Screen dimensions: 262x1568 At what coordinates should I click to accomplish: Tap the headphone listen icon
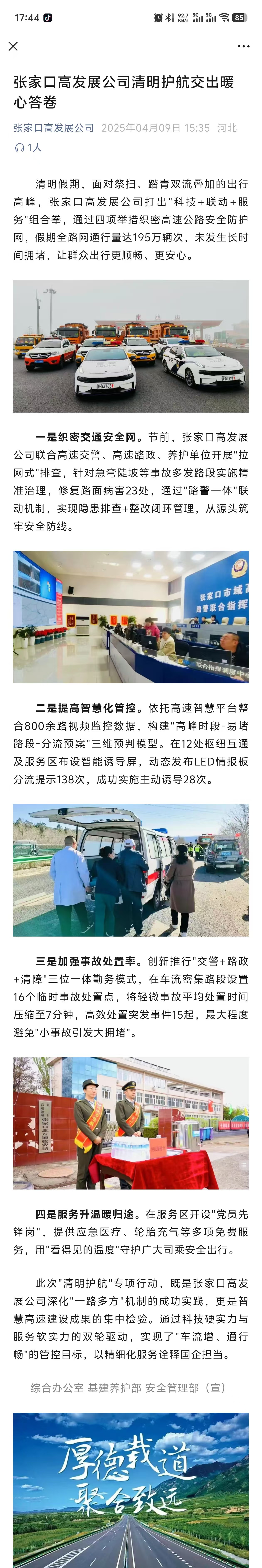point(20,147)
